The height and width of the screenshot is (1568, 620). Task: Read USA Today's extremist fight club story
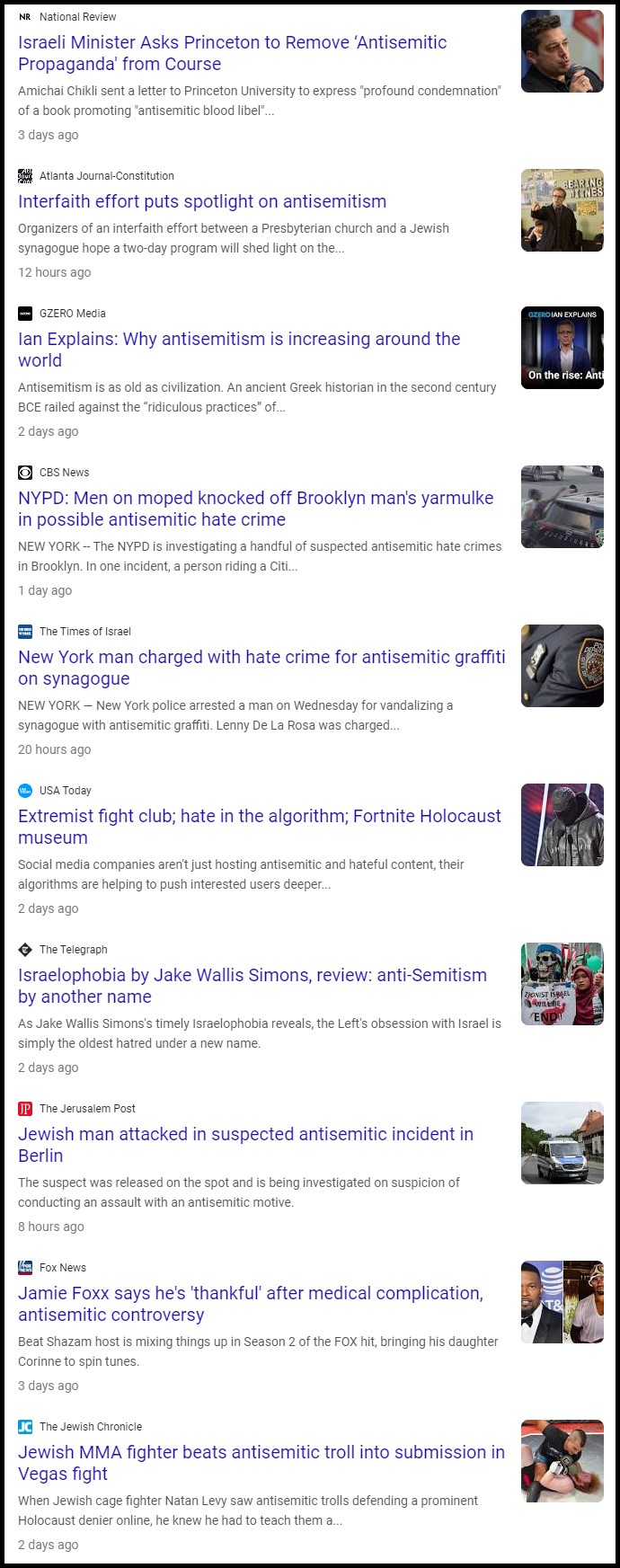tap(260, 827)
